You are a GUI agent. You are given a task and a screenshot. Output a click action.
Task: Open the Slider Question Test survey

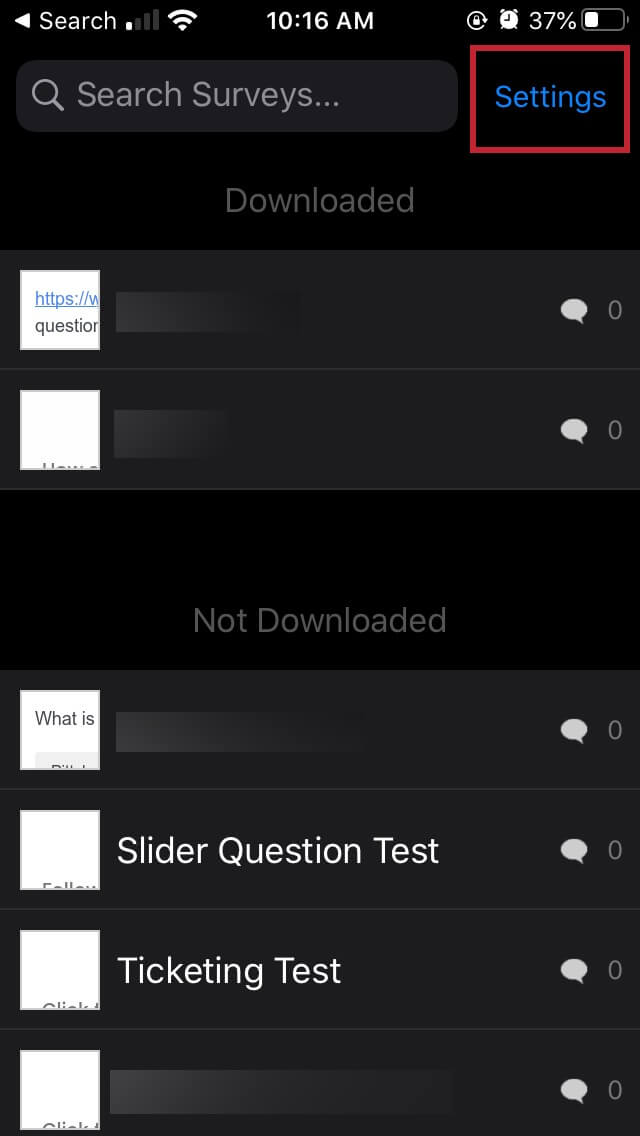[x=278, y=851]
